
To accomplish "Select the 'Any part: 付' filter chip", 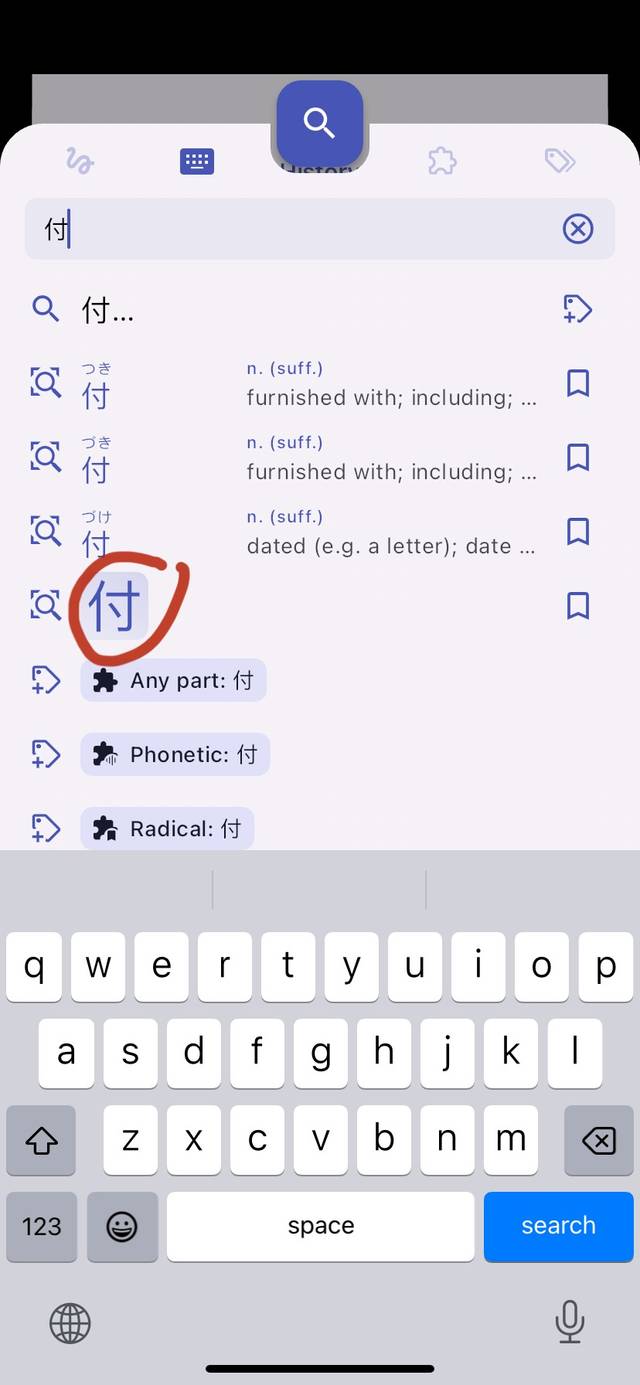I will (x=173, y=681).
